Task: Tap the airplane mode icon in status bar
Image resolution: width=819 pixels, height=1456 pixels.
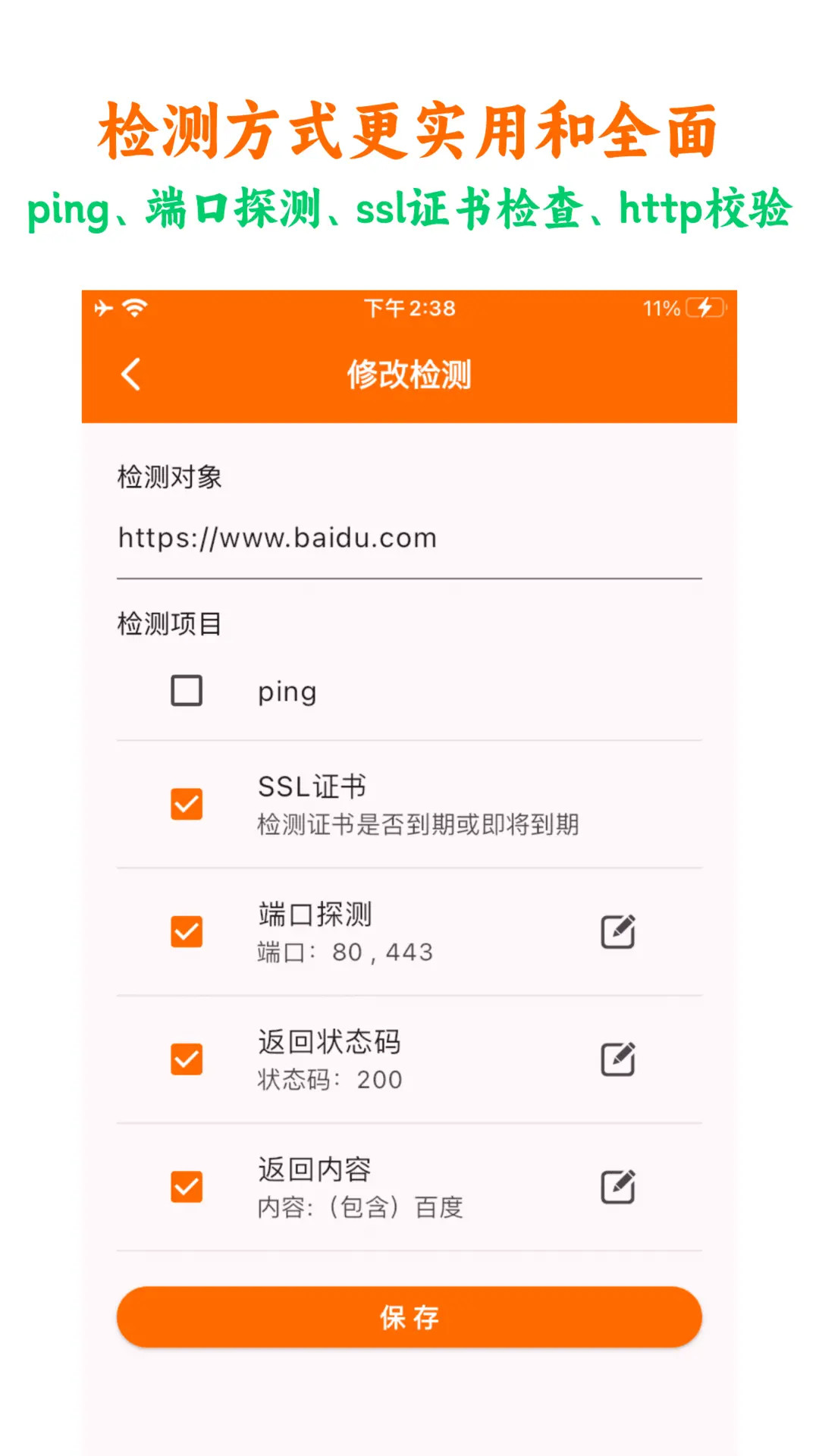Action: tap(103, 308)
